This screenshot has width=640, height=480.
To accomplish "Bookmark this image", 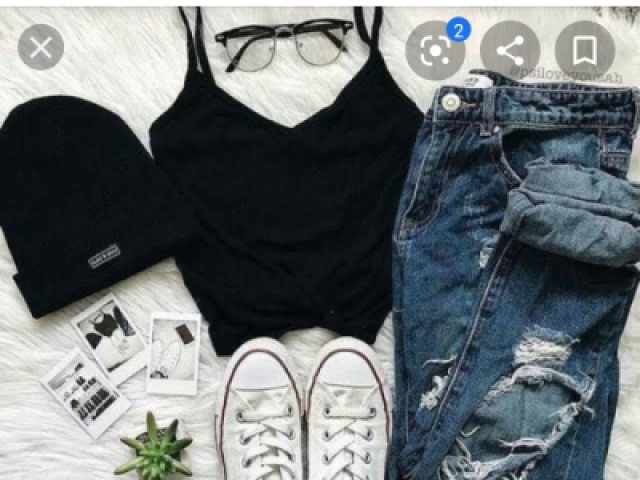I will (585, 50).
